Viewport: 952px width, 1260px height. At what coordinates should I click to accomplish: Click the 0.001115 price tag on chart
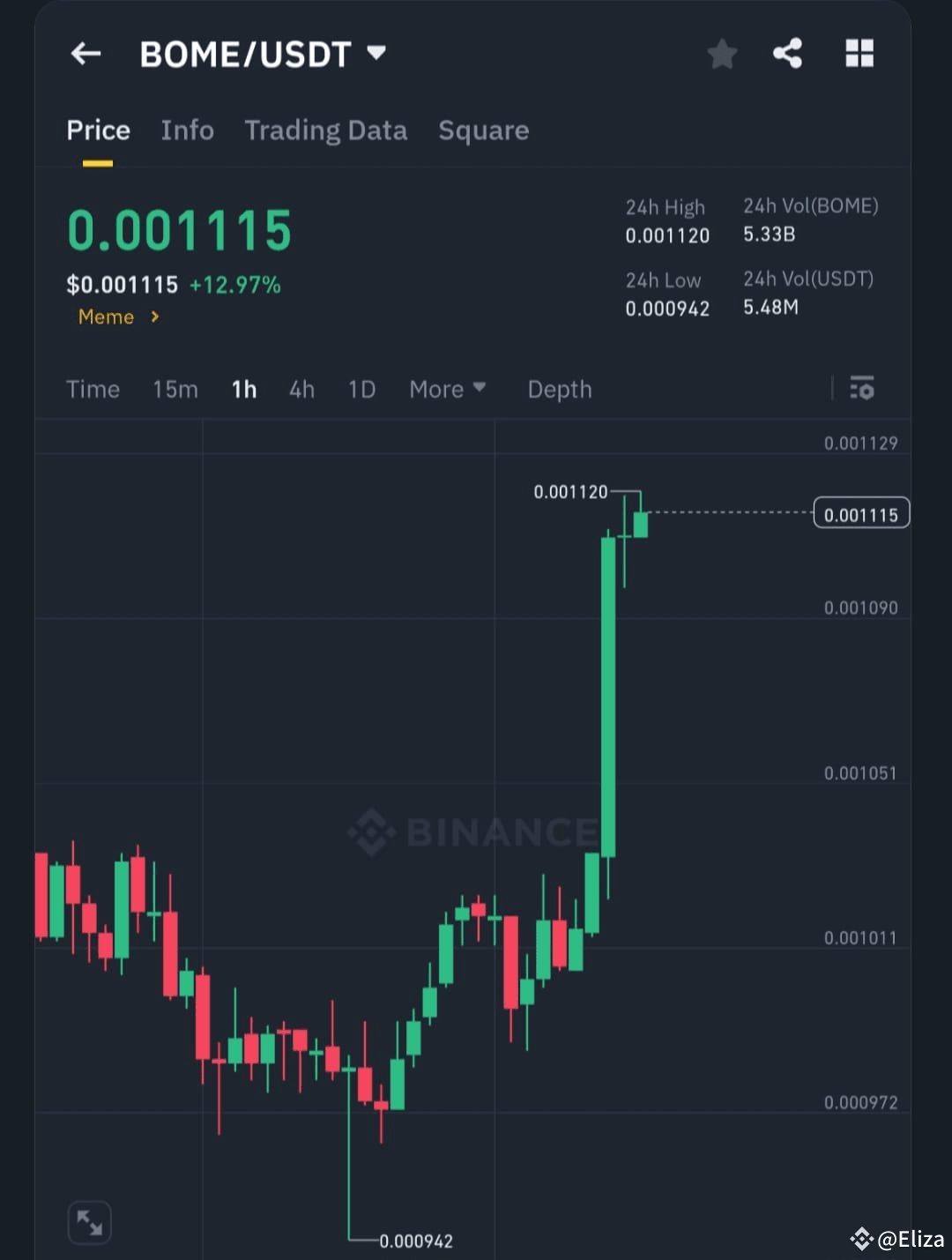pyautogui.click(x=861, y=513)
